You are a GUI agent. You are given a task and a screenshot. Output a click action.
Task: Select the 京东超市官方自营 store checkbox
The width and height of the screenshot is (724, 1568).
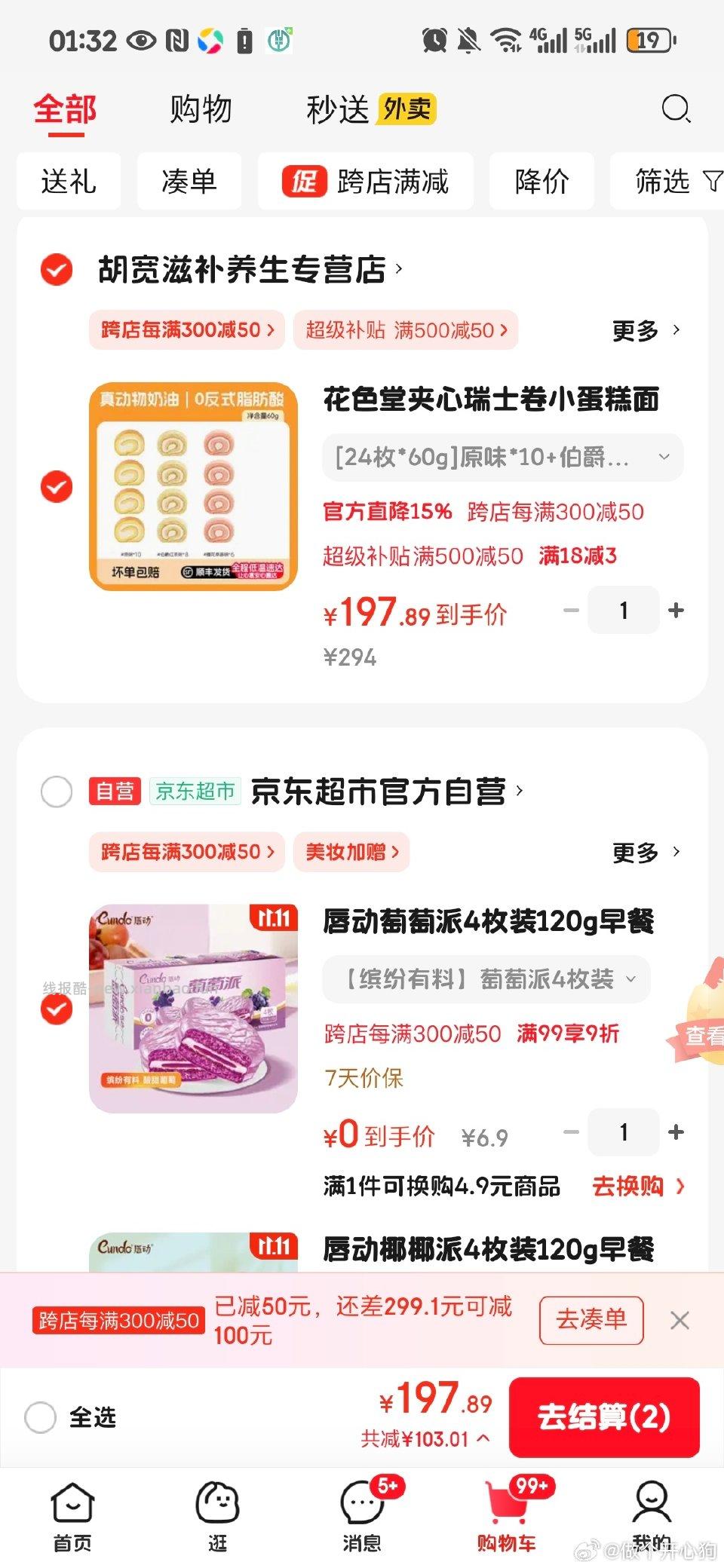point(57,792)
